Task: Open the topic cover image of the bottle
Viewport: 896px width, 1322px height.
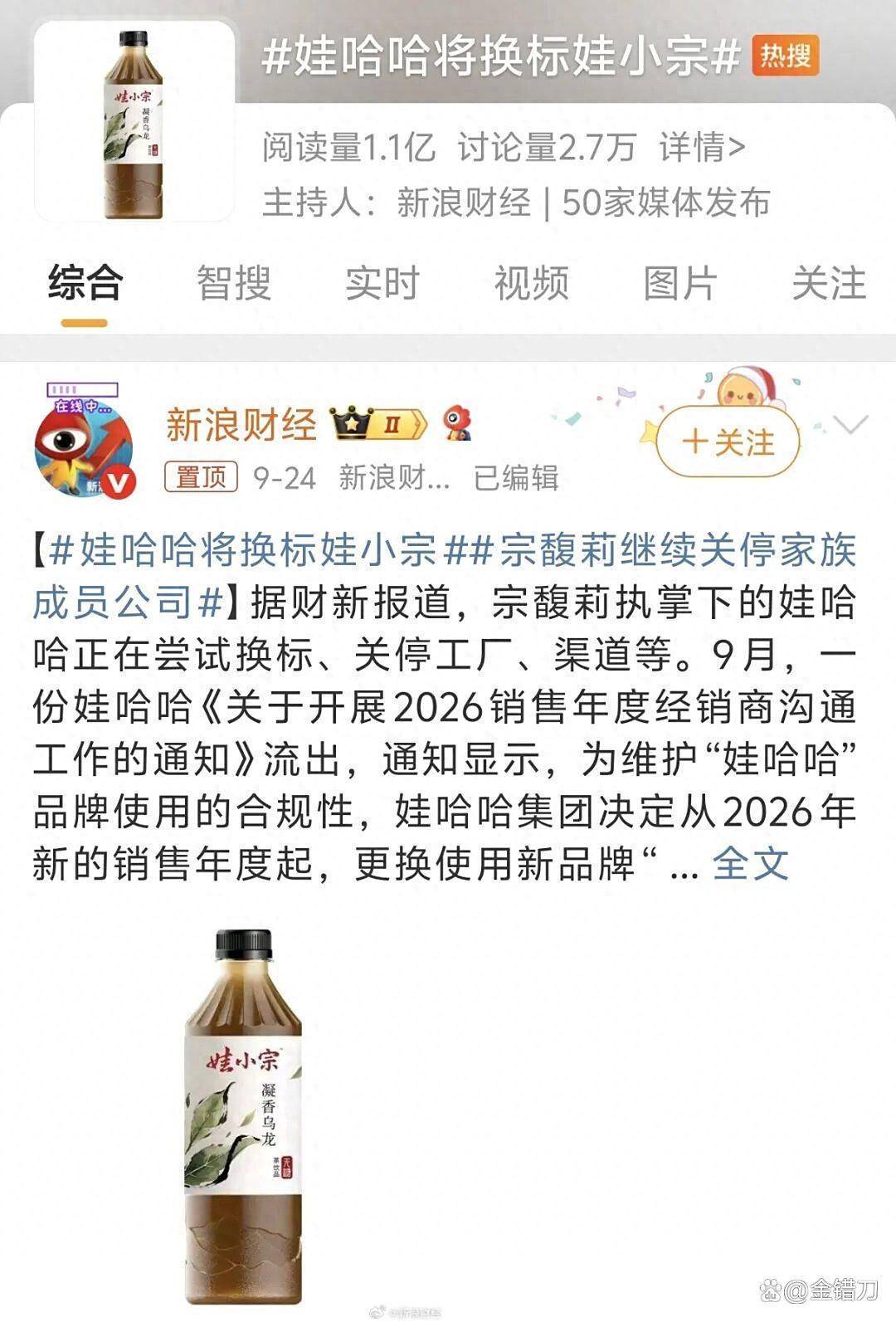Action: point(134,123)
